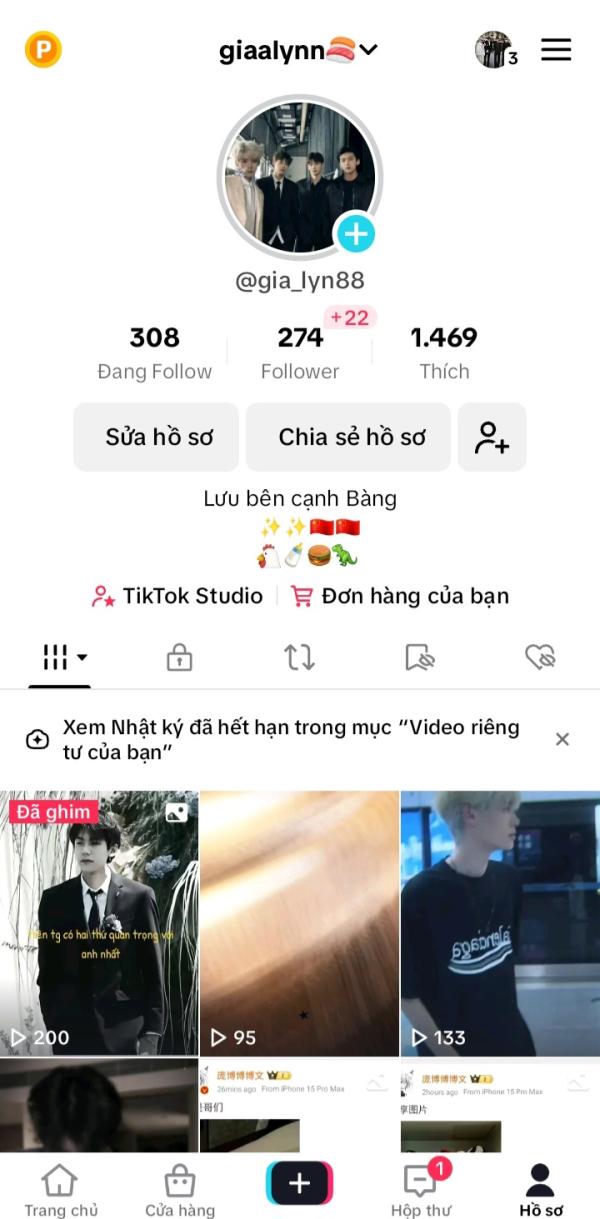Go to Trang chủ tab

tap(61, 1190)
